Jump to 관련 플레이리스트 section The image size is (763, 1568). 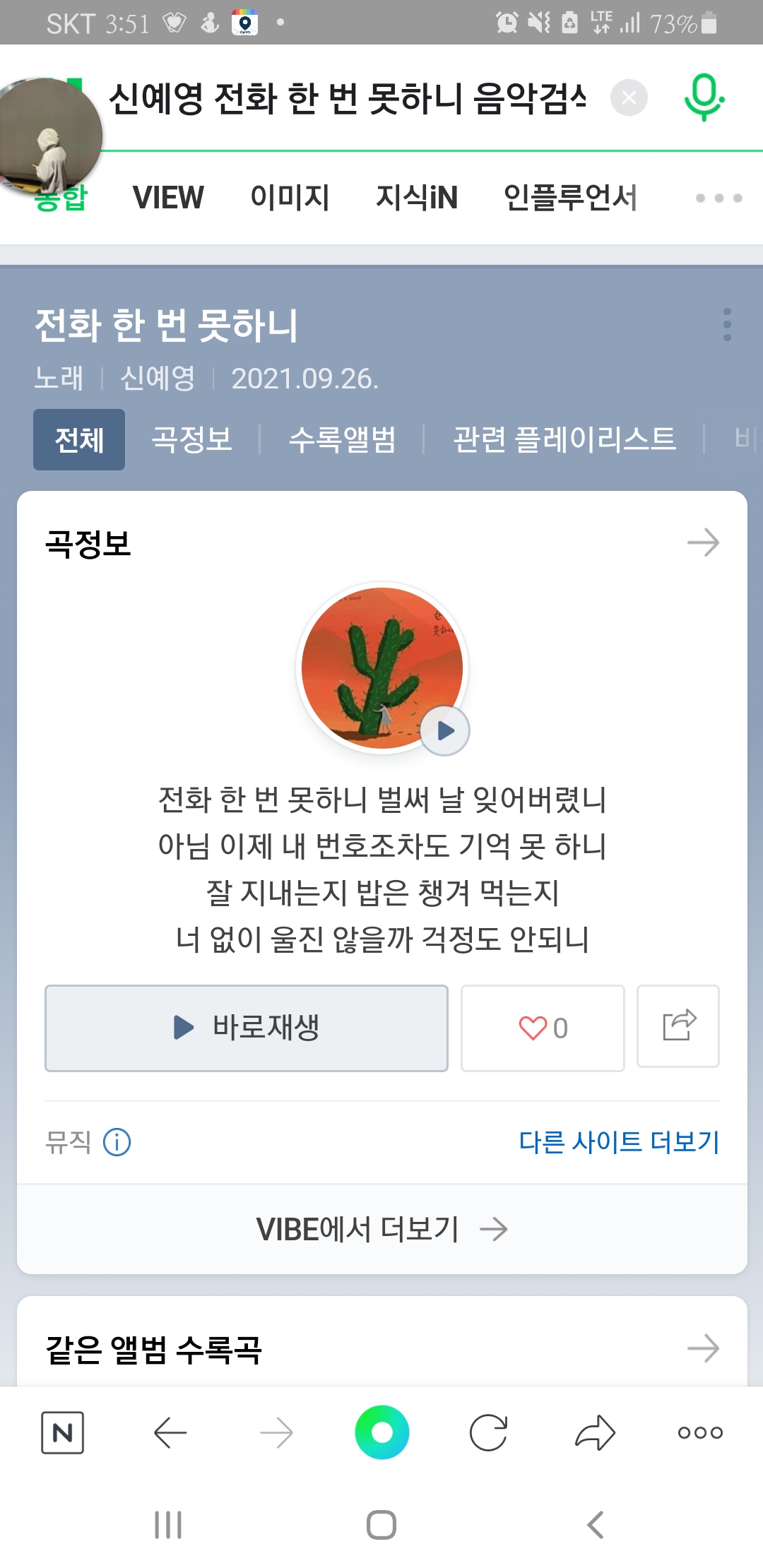coord(564,439)
